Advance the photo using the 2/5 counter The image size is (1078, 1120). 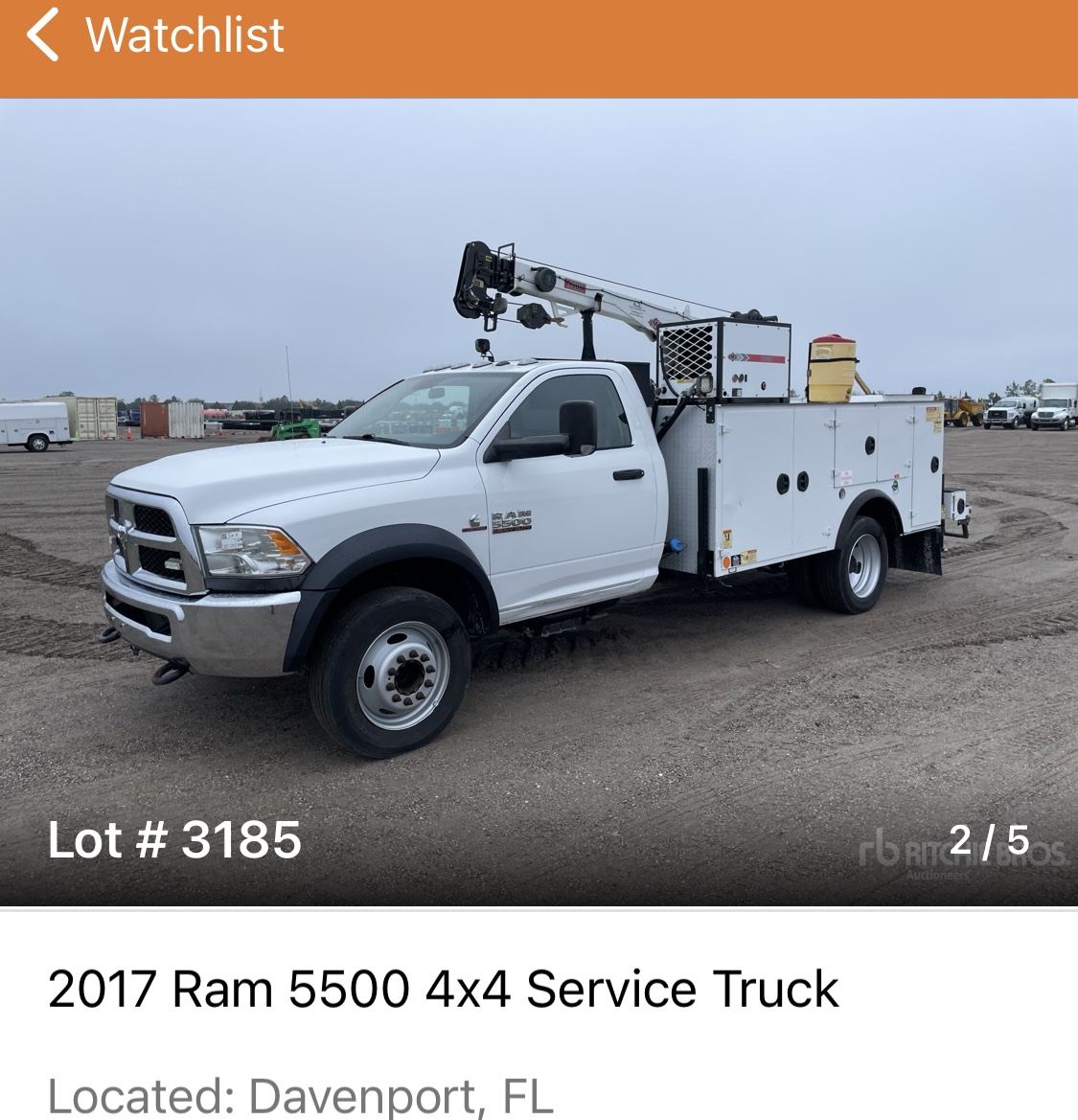[x=990, y=841]
